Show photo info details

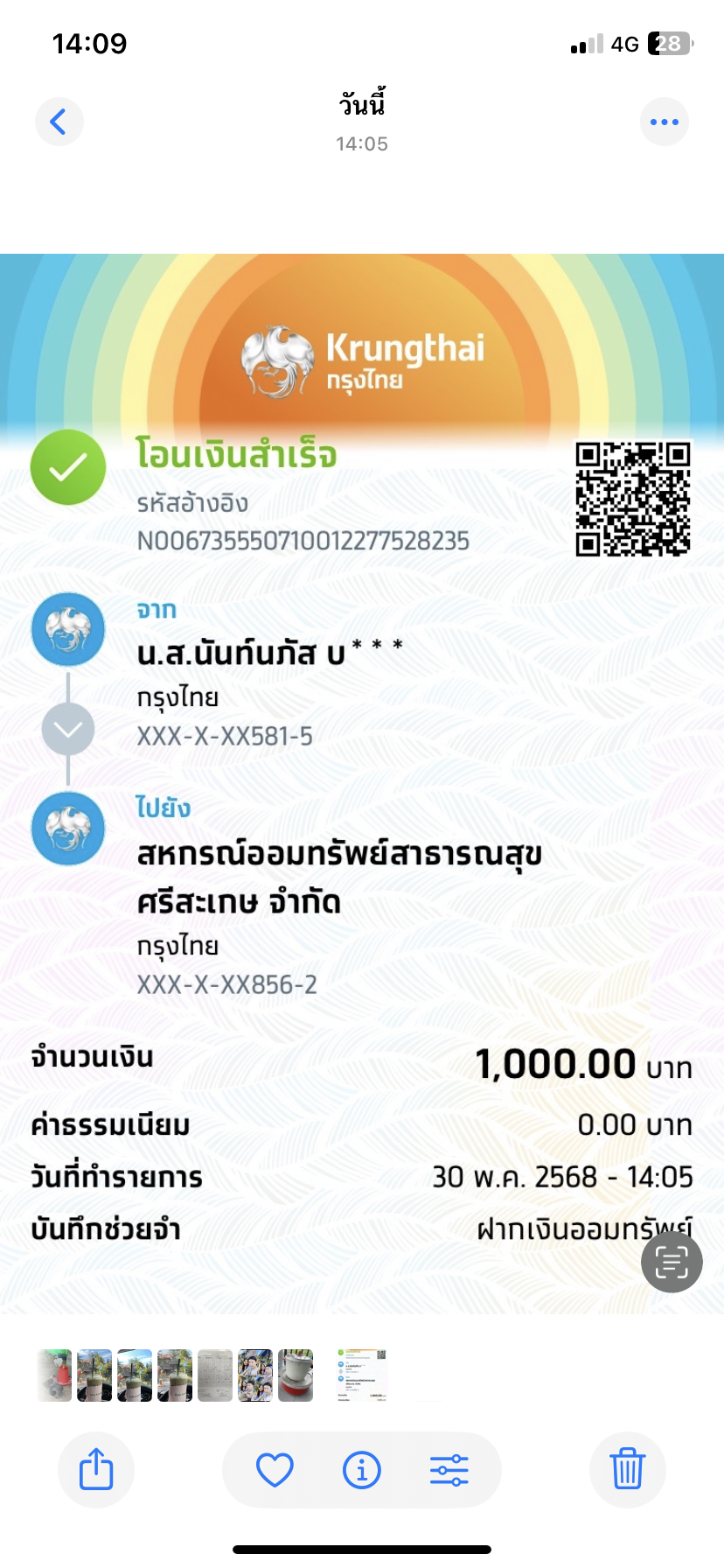(362, 1470)
